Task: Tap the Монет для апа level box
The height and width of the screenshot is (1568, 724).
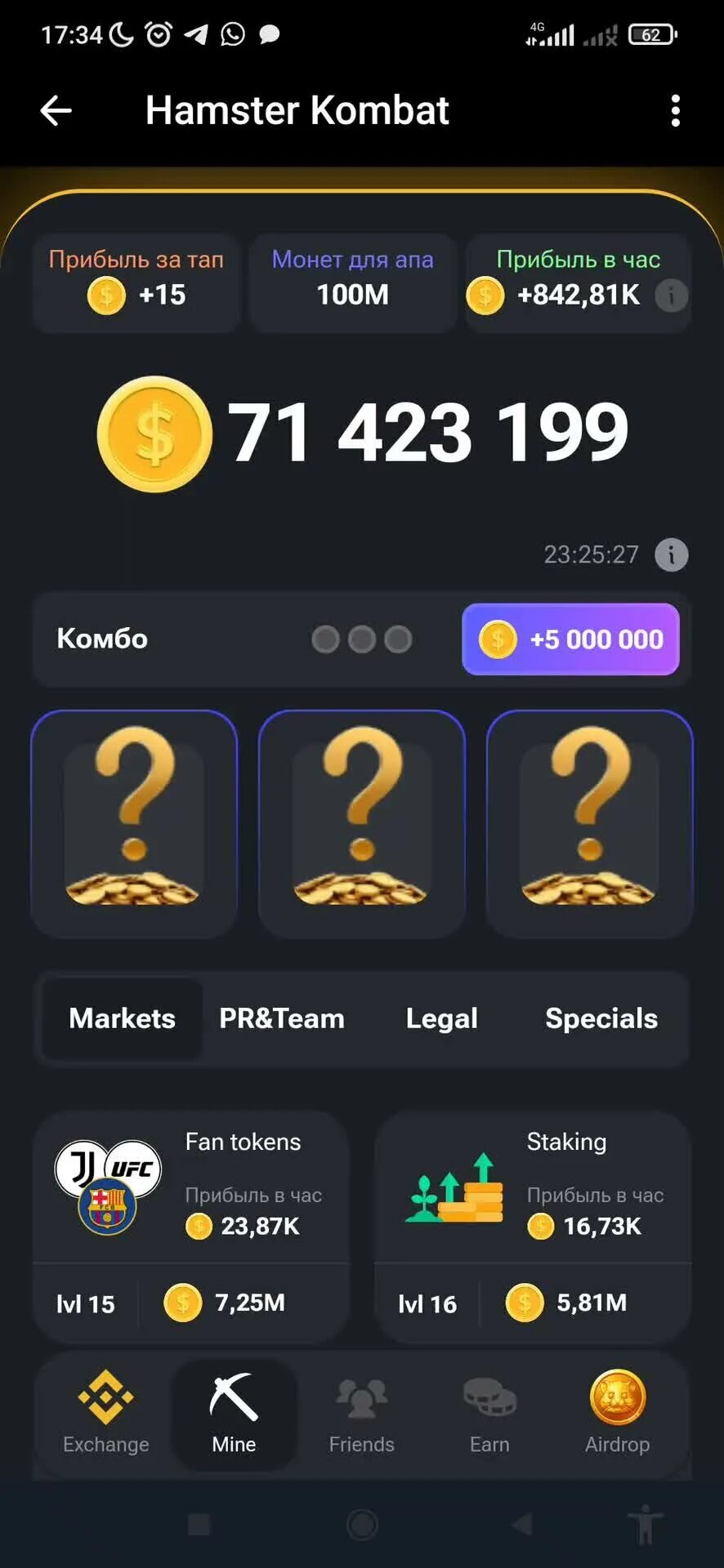Action: [x=353, y=283]
